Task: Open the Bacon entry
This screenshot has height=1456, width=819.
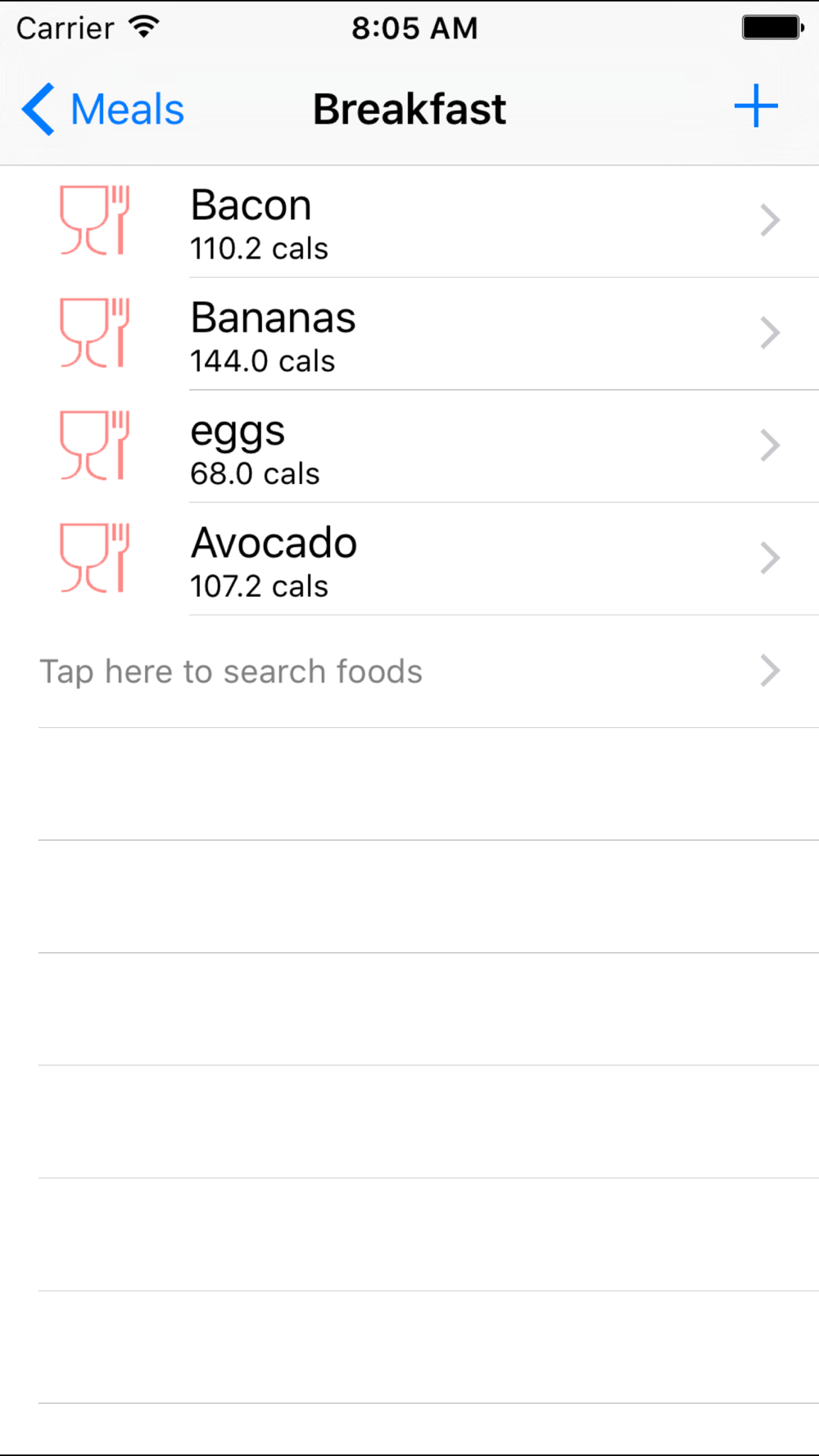Action: tap(409, 222)
